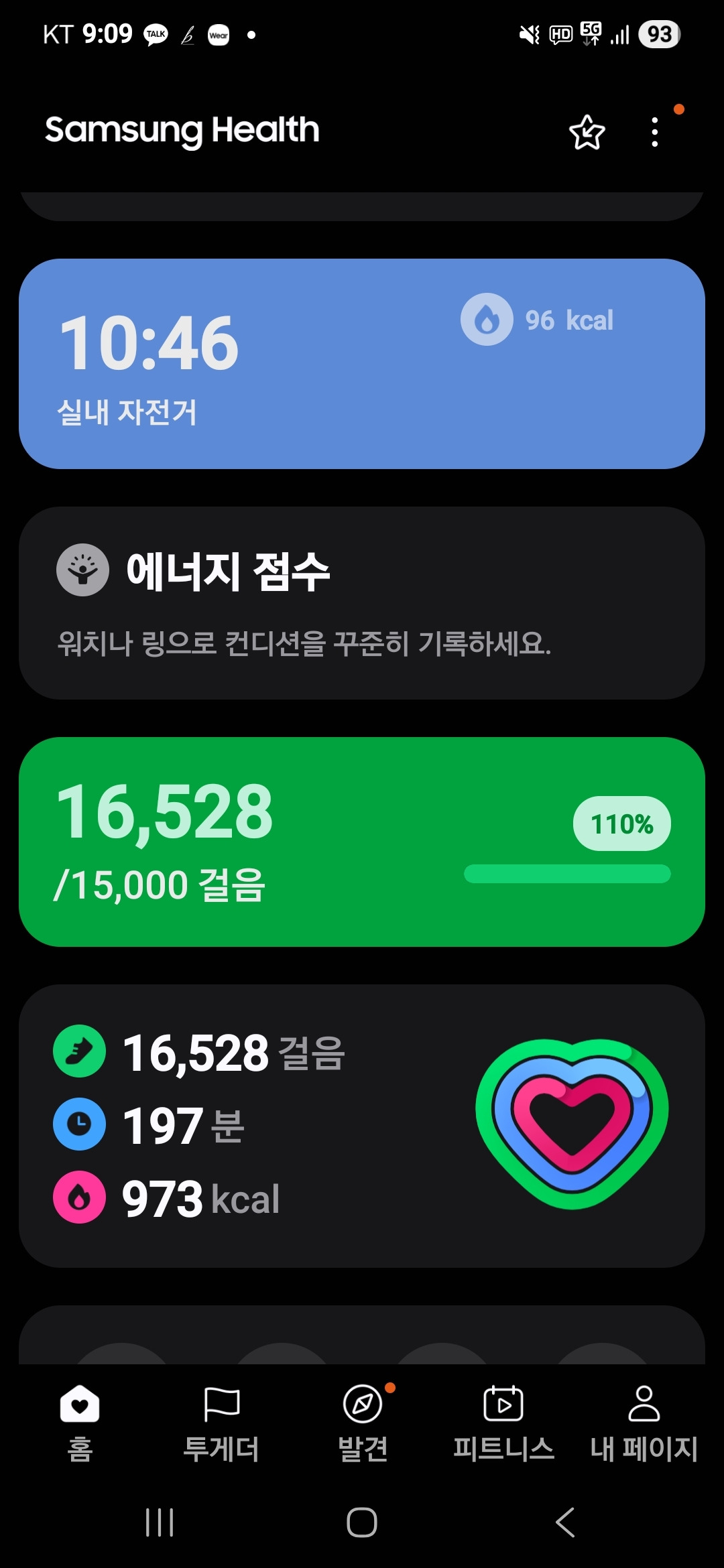Image resolution: width=724 pixels, height=1568 pixels.
Task: Open the three-dot overflow menu
Action: coord(654,132)
